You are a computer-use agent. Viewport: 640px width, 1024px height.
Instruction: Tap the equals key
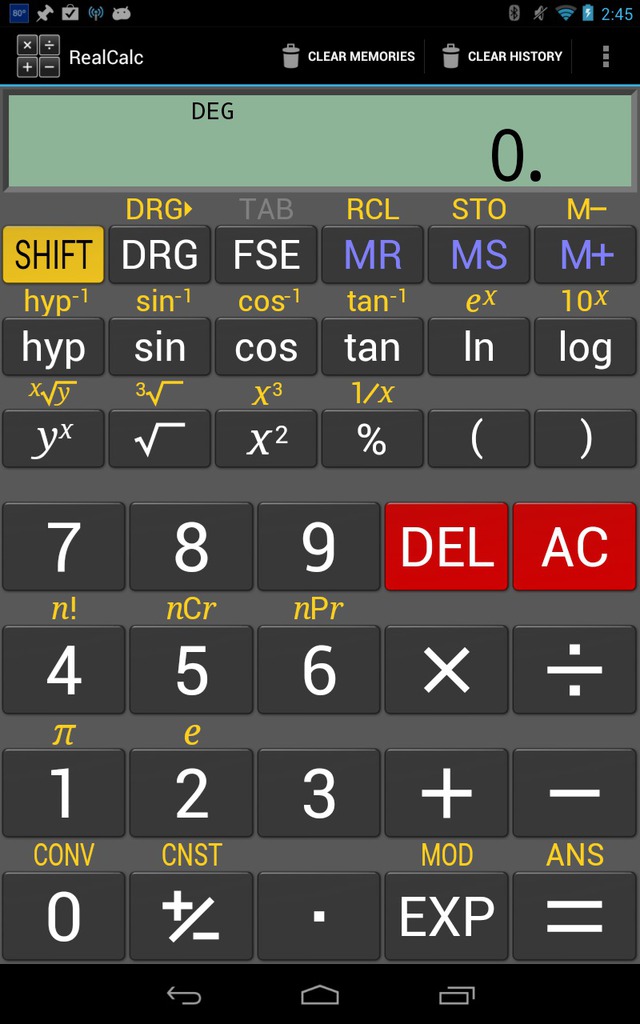pos(575,916)
